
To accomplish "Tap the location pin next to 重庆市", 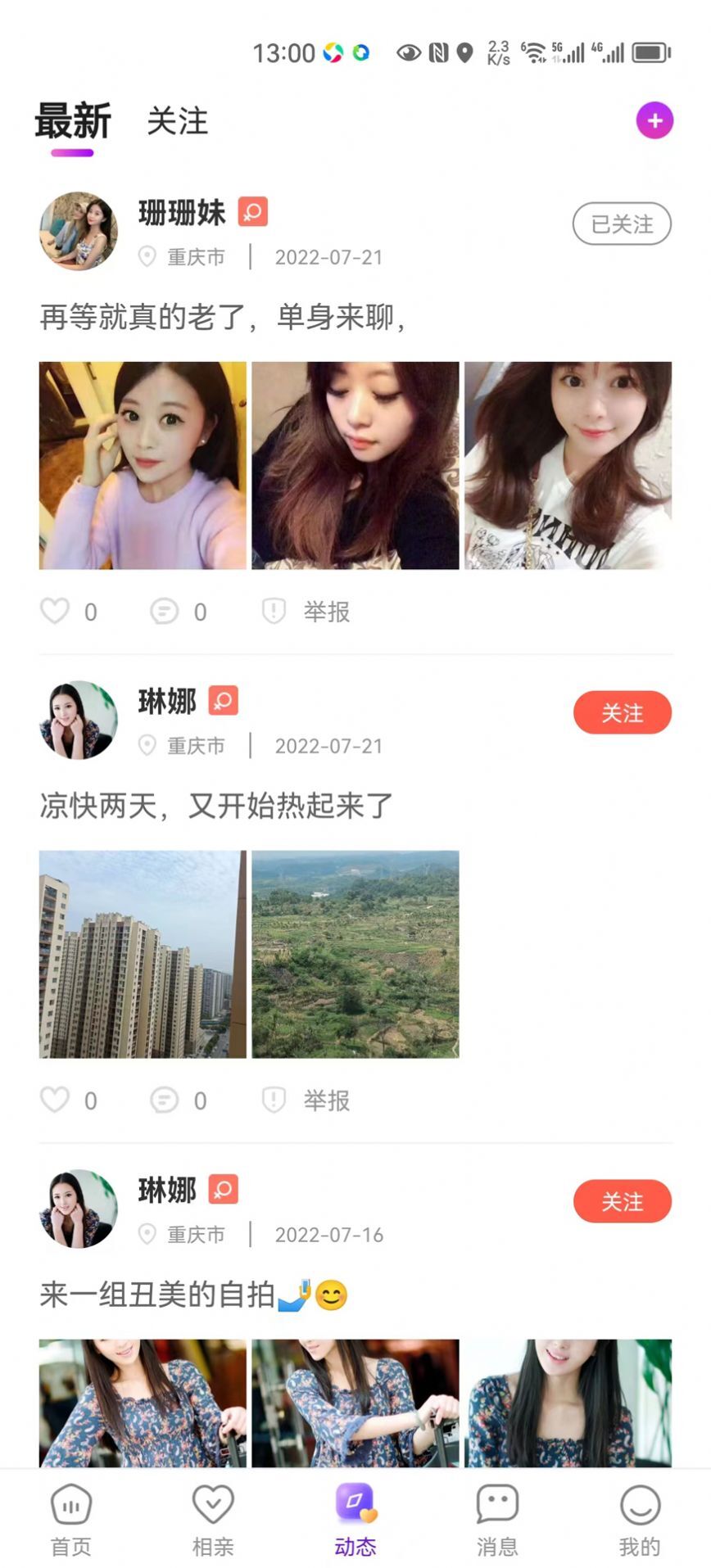I will pyautogui.click(x=147, y=257).
